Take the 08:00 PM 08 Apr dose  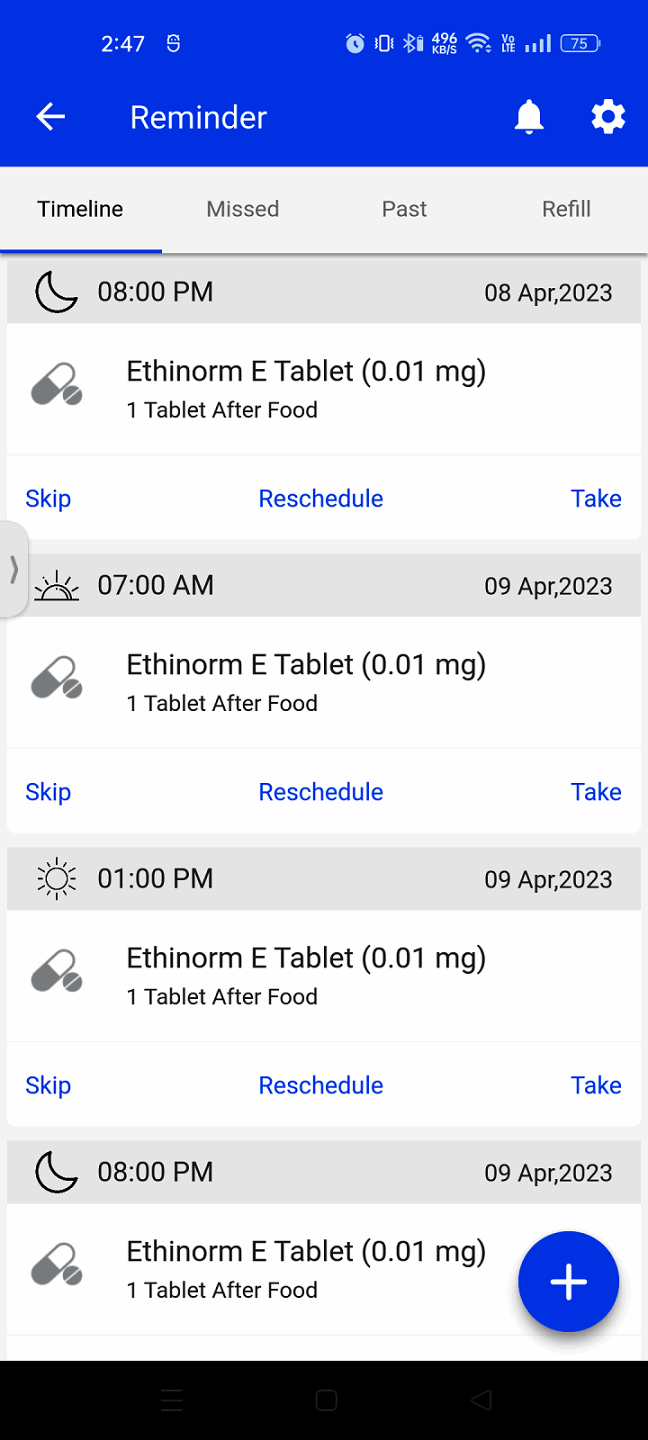click(x=596, y=498)
